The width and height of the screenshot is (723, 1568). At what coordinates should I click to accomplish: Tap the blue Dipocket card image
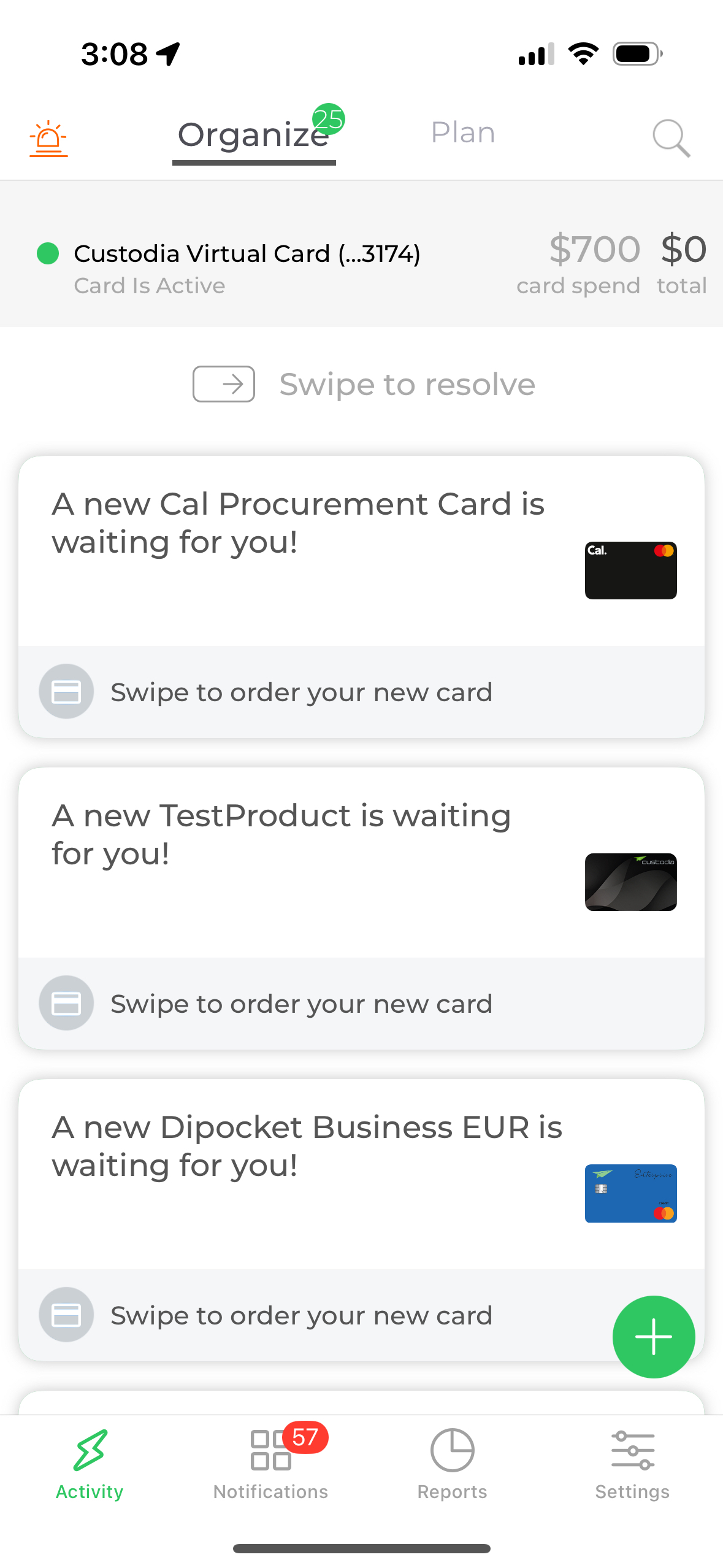pos(630,1193)
